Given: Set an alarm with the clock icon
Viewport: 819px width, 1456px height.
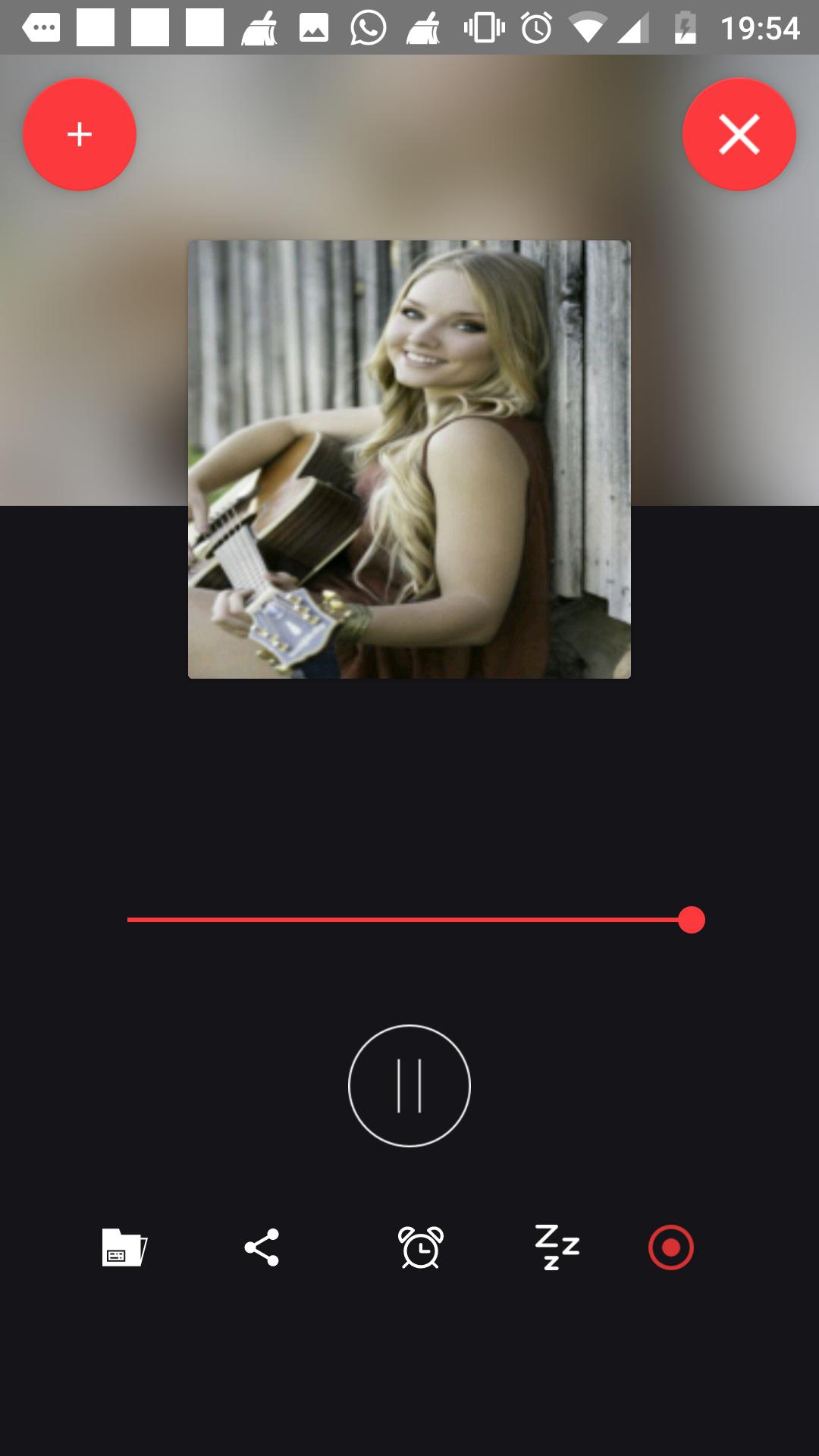Looking at the screenshot, I should pos(421,1247).
